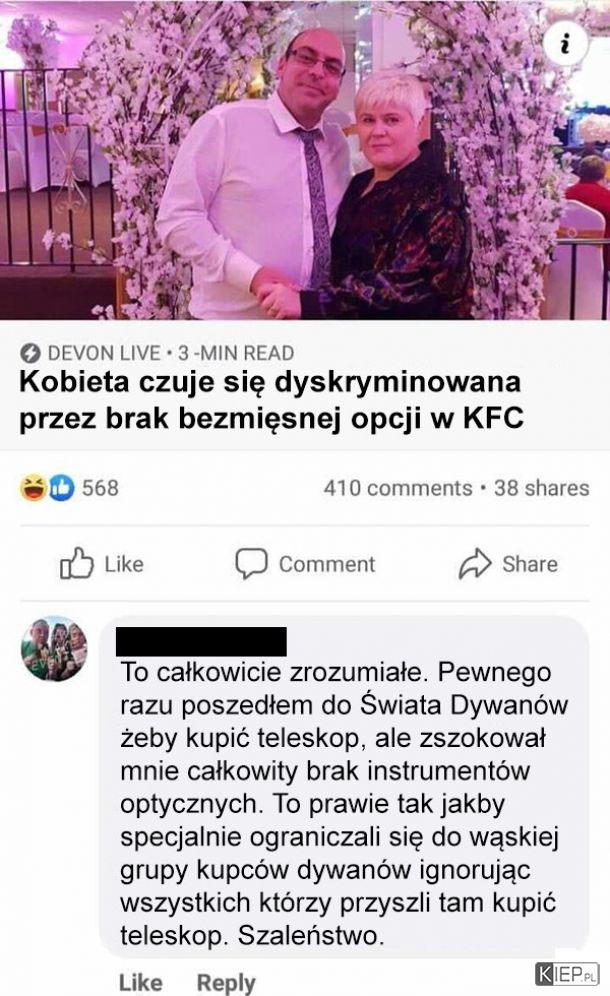Comment on the post
The height and width of the screenshot is (996, 610).
coord(305,564)
